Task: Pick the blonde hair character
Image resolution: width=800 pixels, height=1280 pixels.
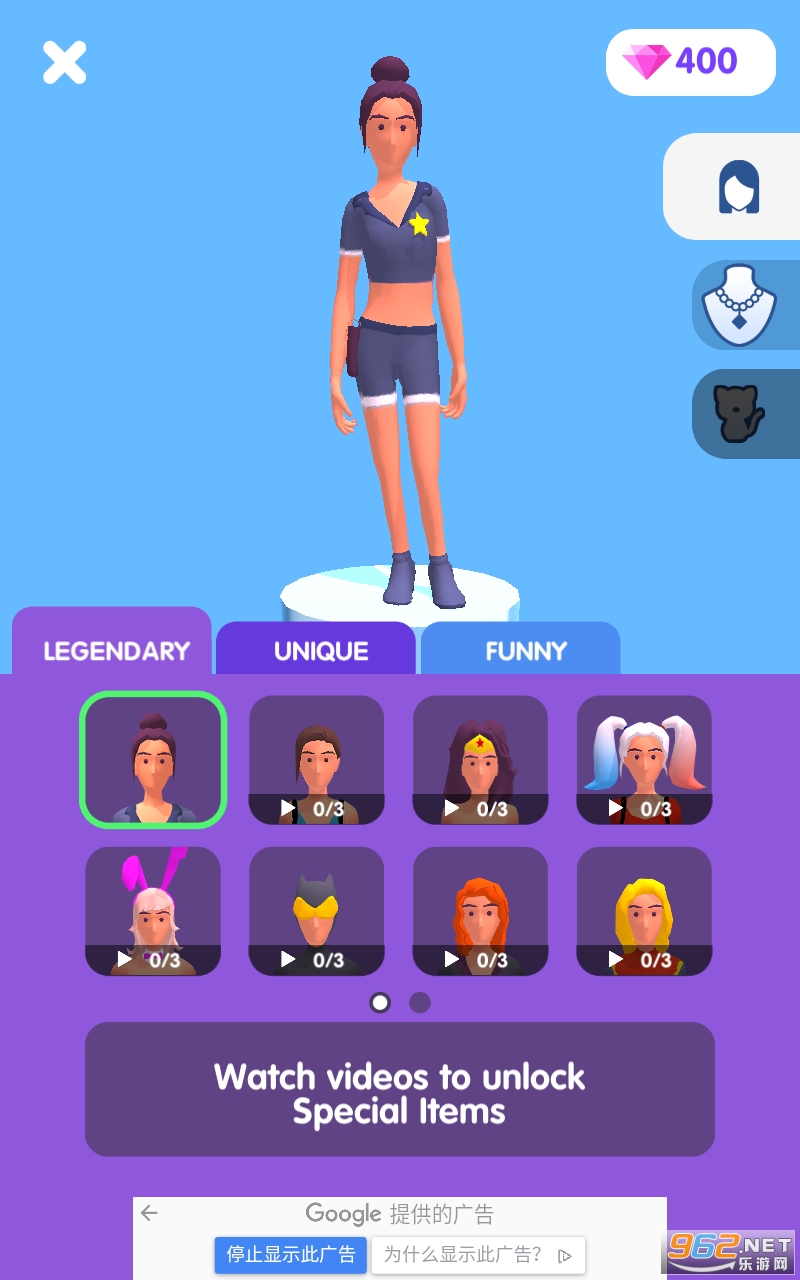Action: click(x=644, y=911)
